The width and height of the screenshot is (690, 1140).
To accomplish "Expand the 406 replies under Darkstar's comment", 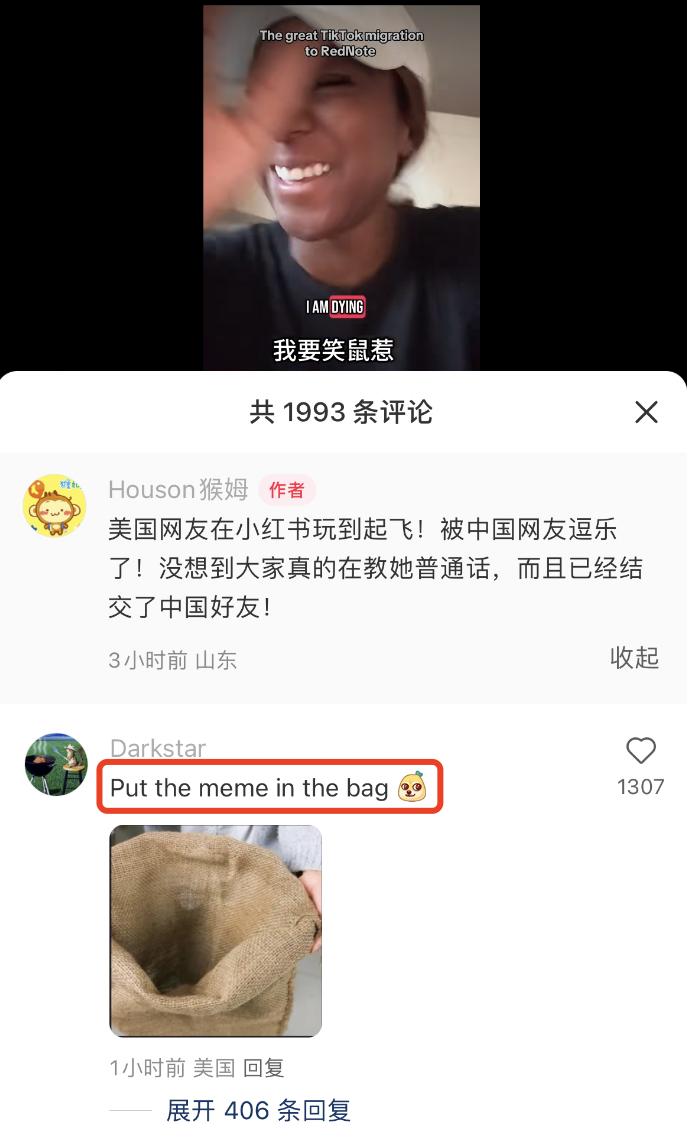I will [258, 1110].
